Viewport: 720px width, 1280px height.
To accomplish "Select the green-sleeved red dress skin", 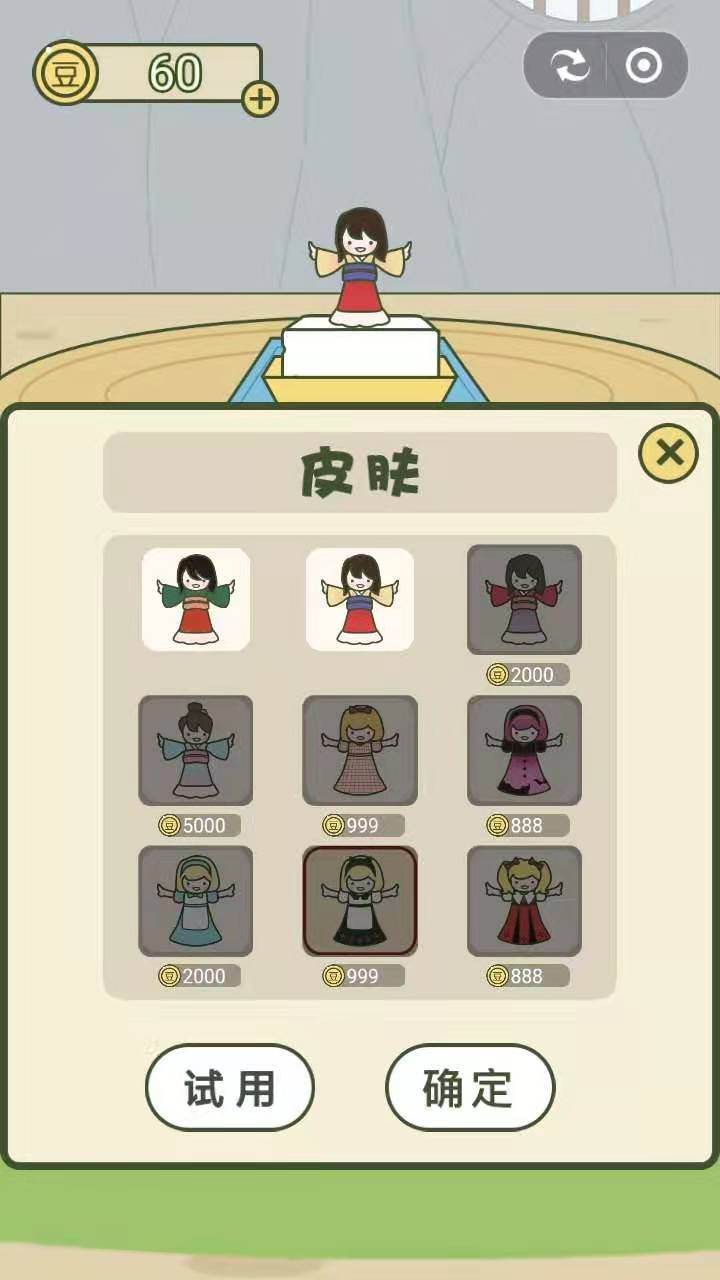I will [x=196, y=599].
